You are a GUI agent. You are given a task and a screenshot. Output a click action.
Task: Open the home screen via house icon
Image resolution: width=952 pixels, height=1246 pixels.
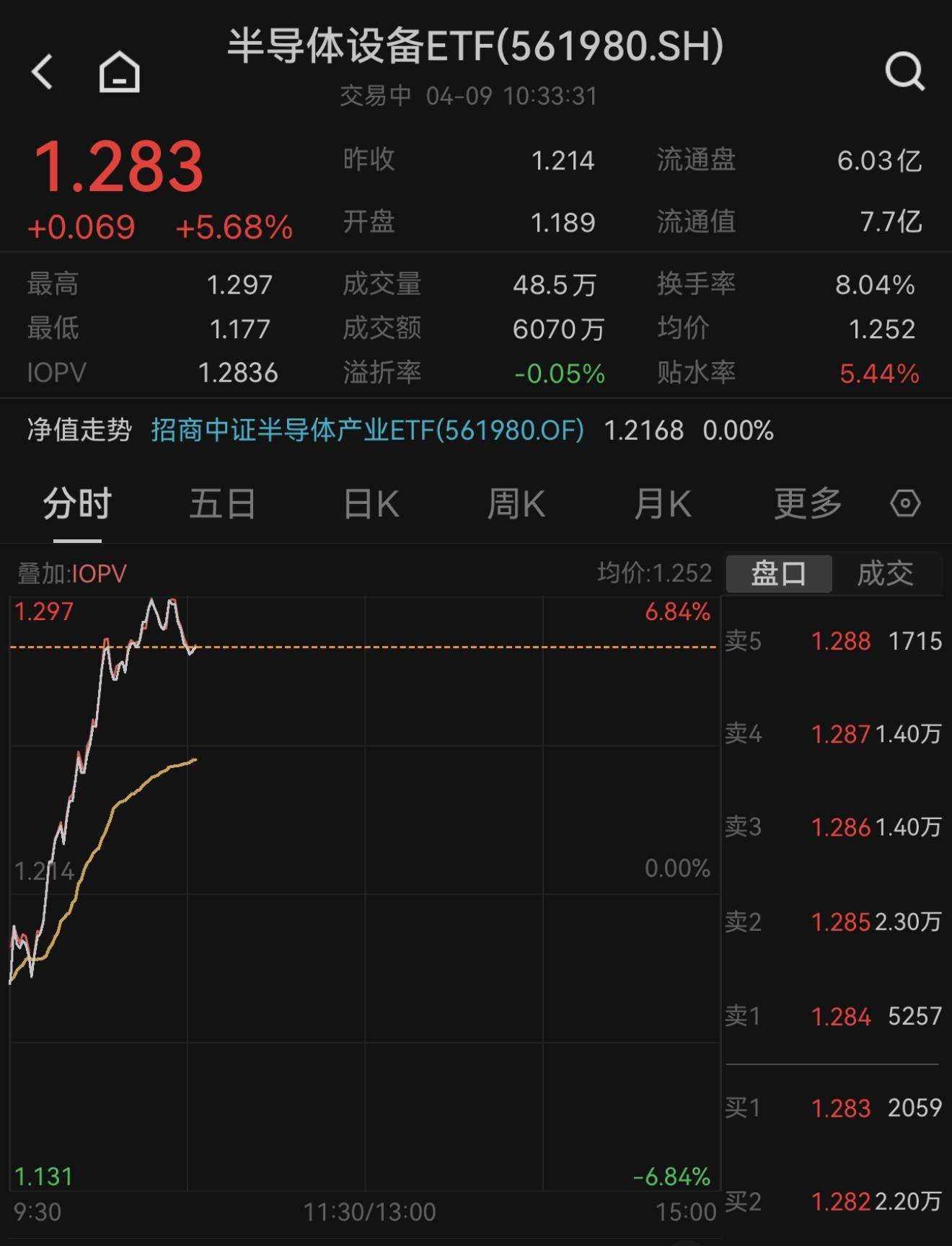point(118,72)
